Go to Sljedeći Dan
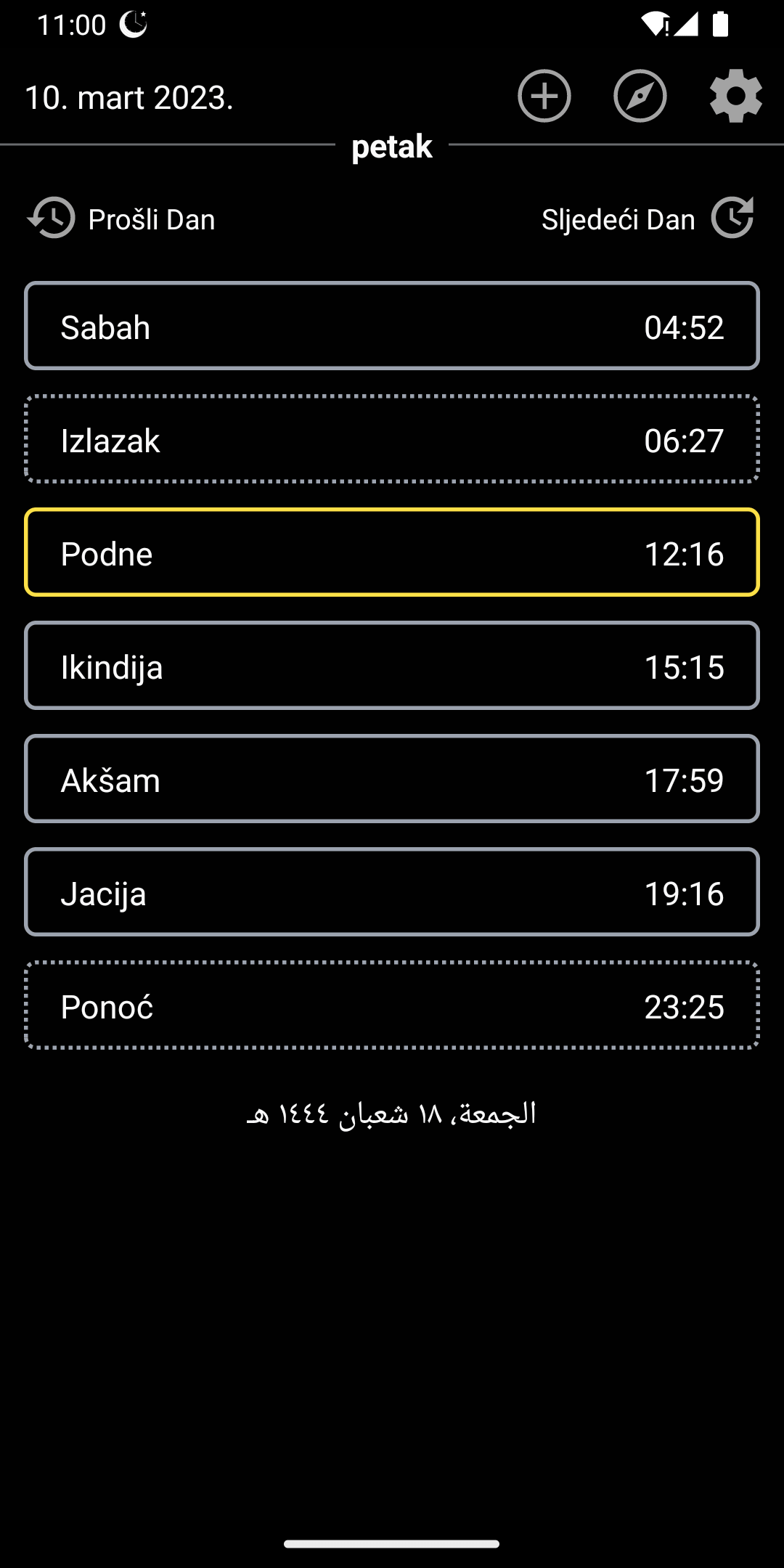784x1568 pixels. pos(648,219)
